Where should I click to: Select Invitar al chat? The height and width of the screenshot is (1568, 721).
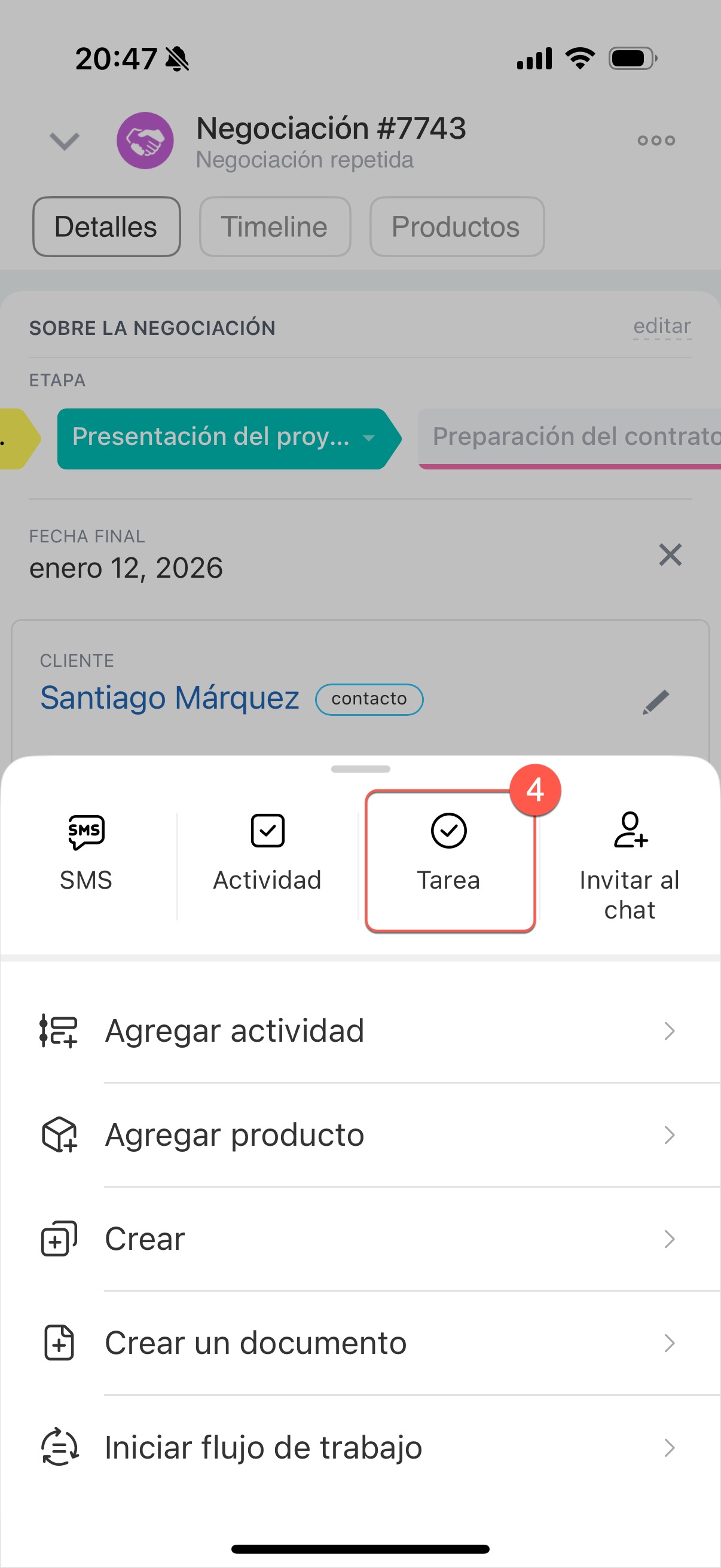629,865
